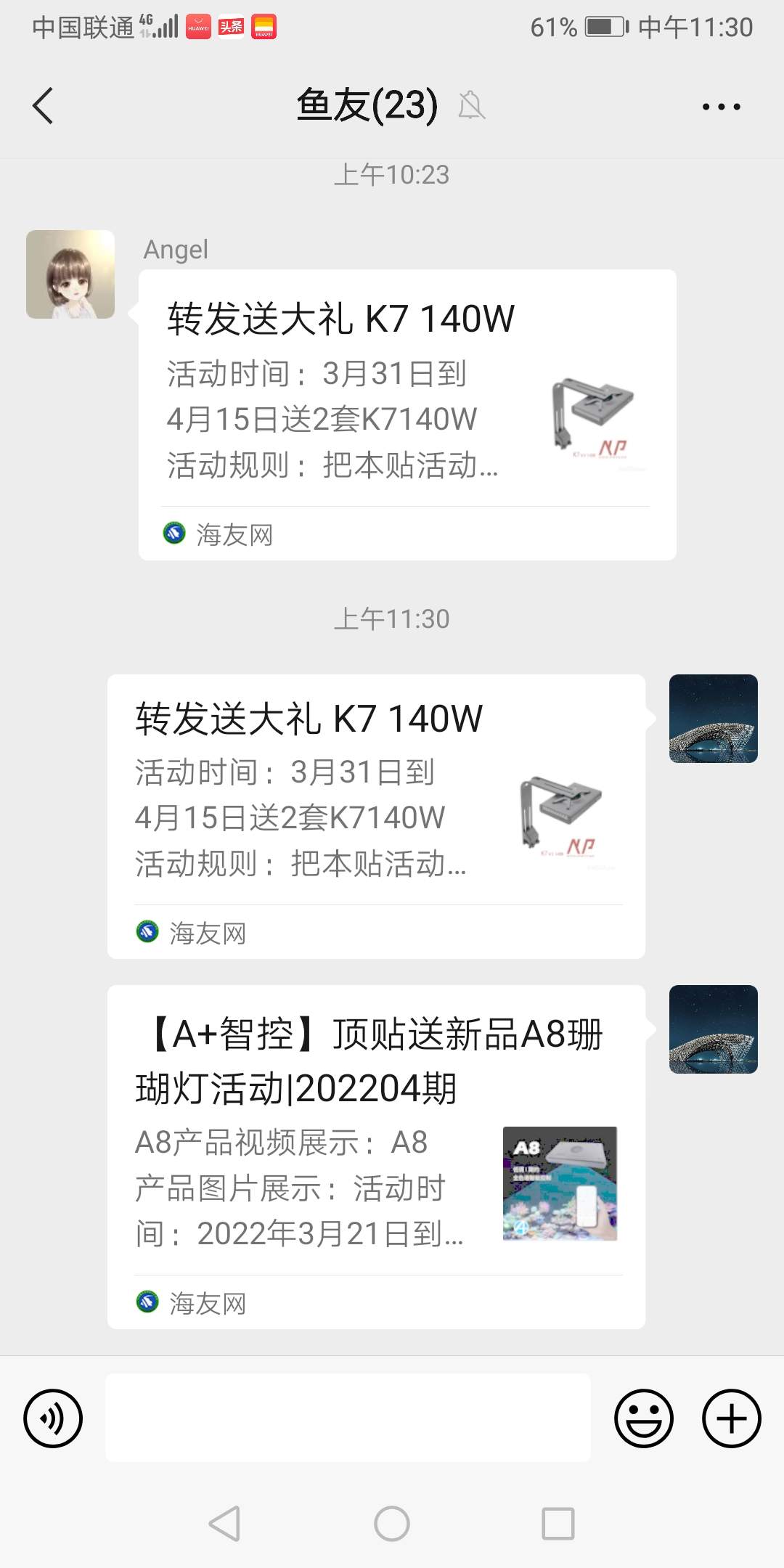Open the plus attachments menu
Viewport: 784px width, 1568px height.
[731, 1418]
